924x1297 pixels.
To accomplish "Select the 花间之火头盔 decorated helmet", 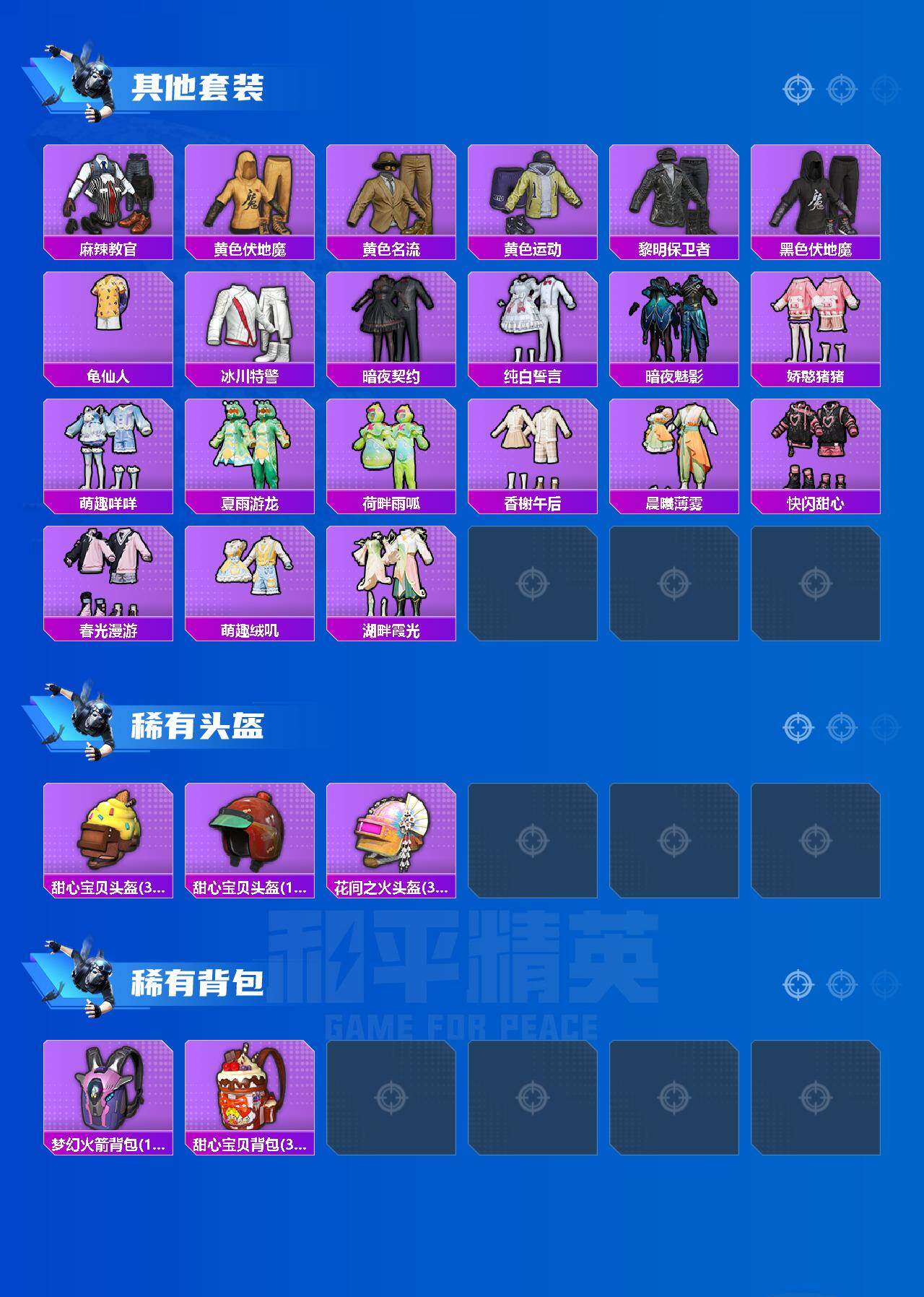I will click(x=391, y=834).
